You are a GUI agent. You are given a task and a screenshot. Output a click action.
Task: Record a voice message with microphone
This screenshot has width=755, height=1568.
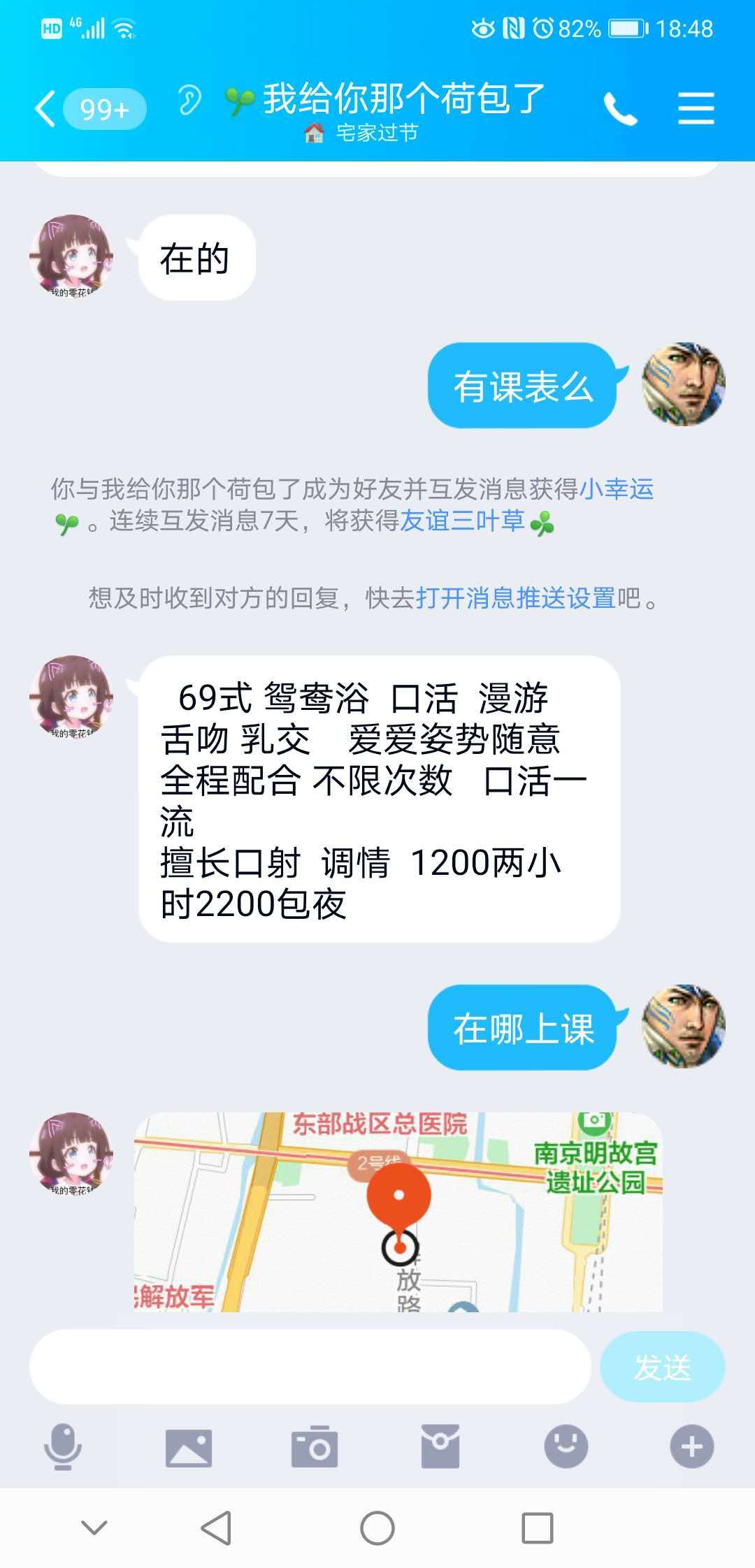63,1446
